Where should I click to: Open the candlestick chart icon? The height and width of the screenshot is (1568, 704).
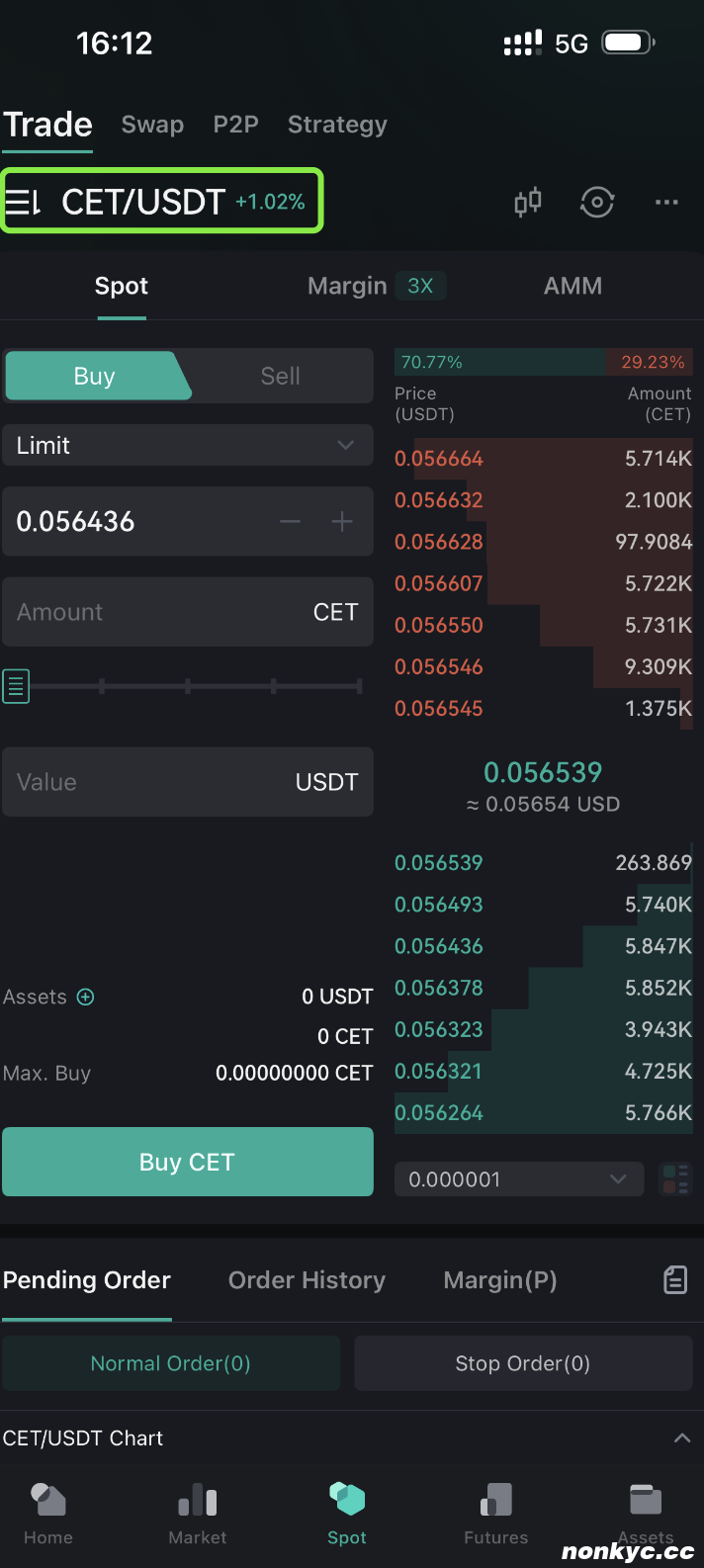(528, 202)
